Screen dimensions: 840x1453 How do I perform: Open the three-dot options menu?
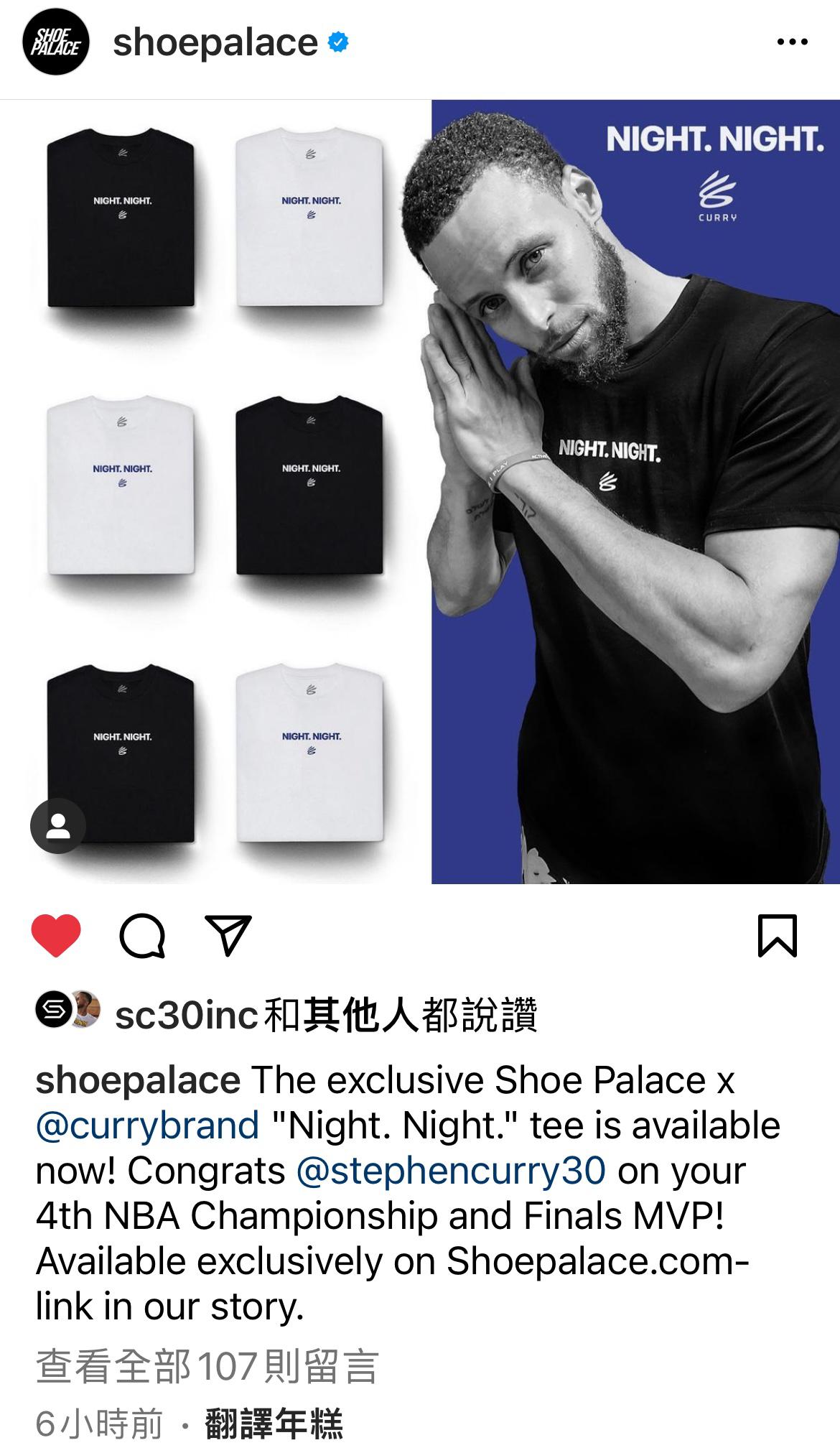(792, 43)
